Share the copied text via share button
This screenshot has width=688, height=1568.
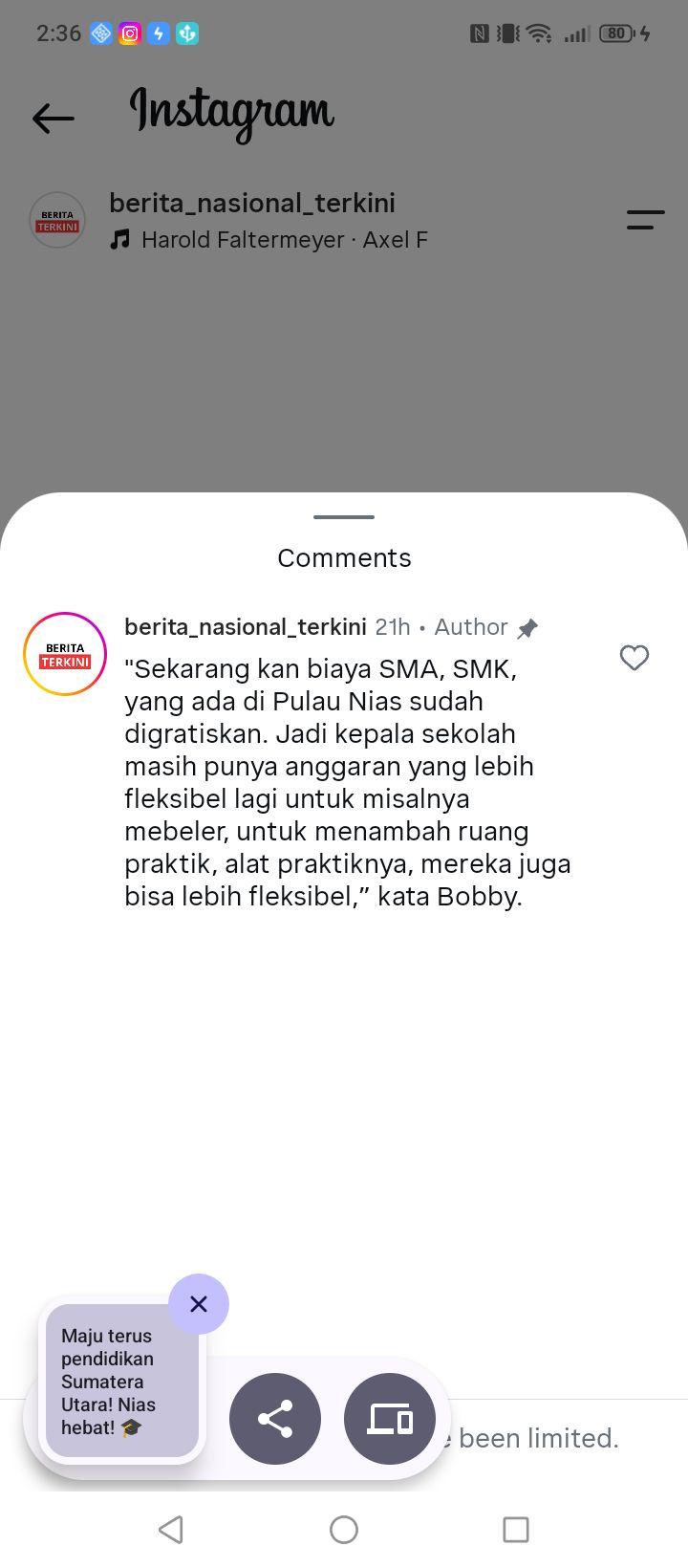tap(275, 1419)
